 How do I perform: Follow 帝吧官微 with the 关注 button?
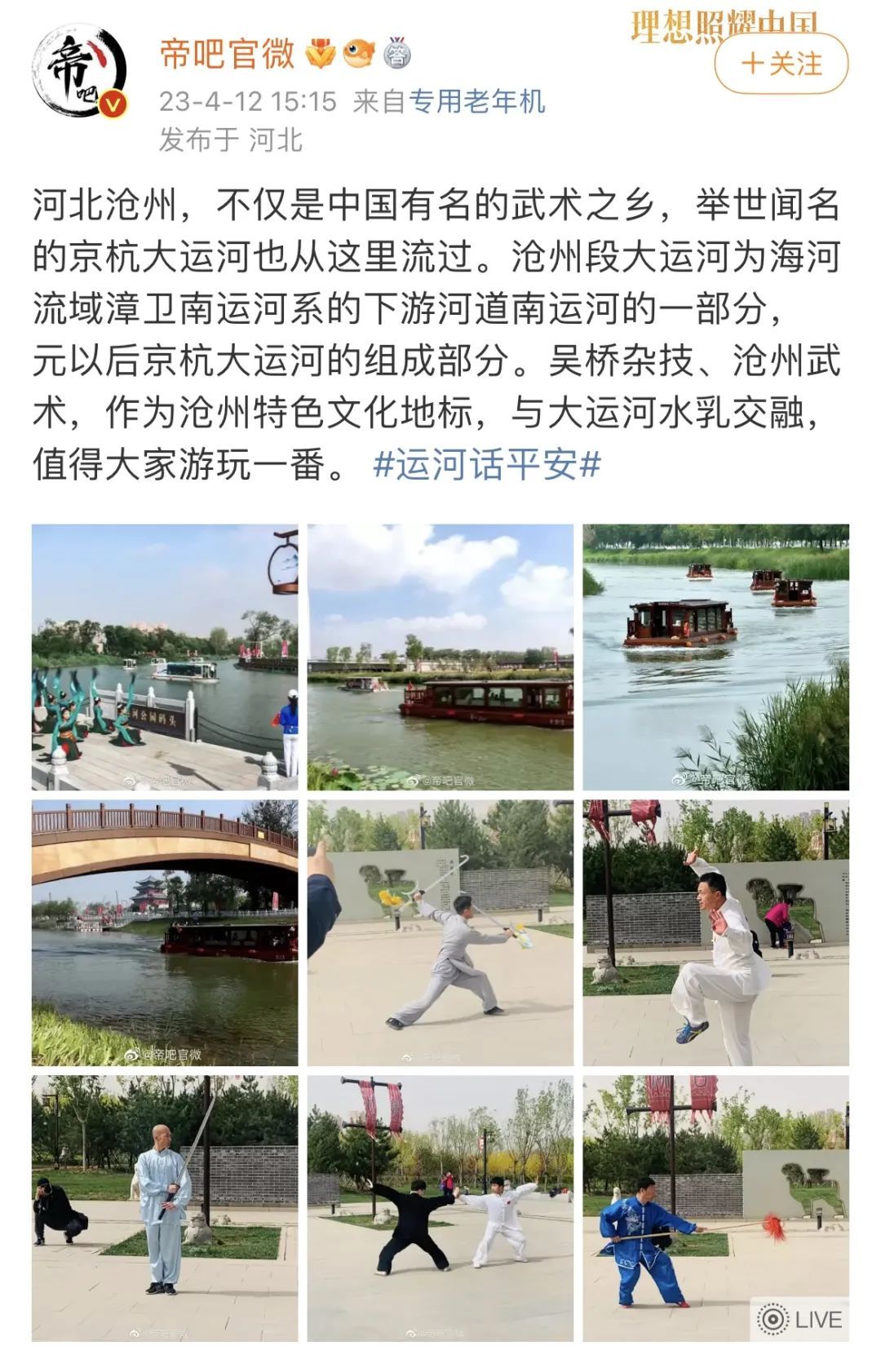(781, 64)
